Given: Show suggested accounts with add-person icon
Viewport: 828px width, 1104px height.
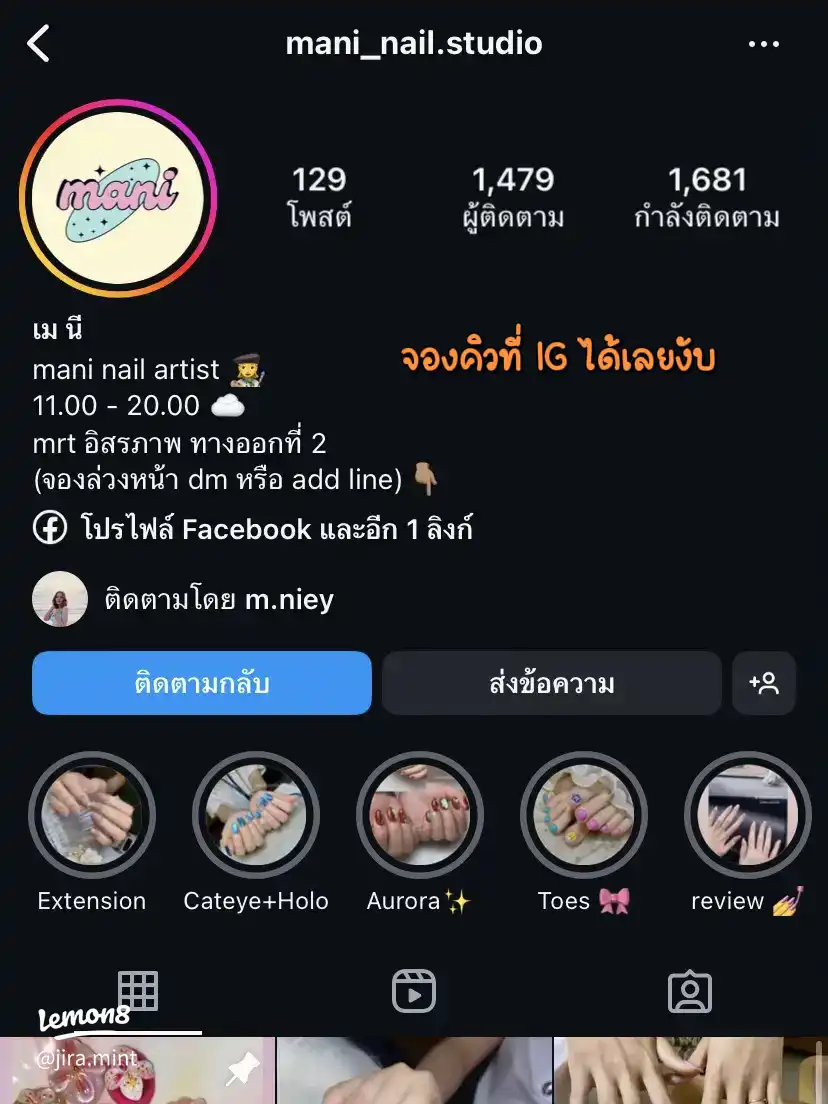Looking at the screenshot, I should pyautogui.click(x=764, y=683).
